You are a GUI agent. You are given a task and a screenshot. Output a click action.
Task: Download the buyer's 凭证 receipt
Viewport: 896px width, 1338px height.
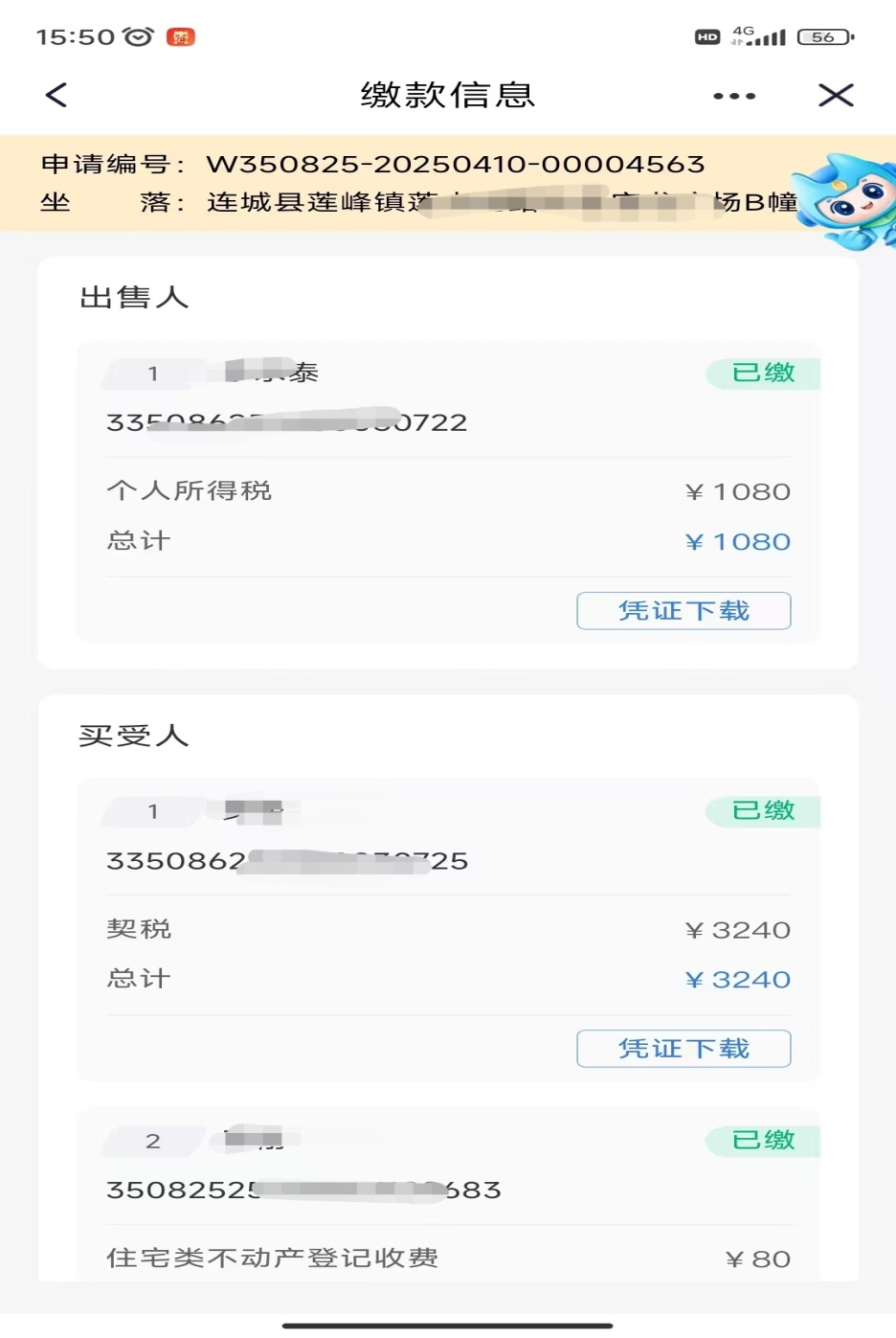683,1048
